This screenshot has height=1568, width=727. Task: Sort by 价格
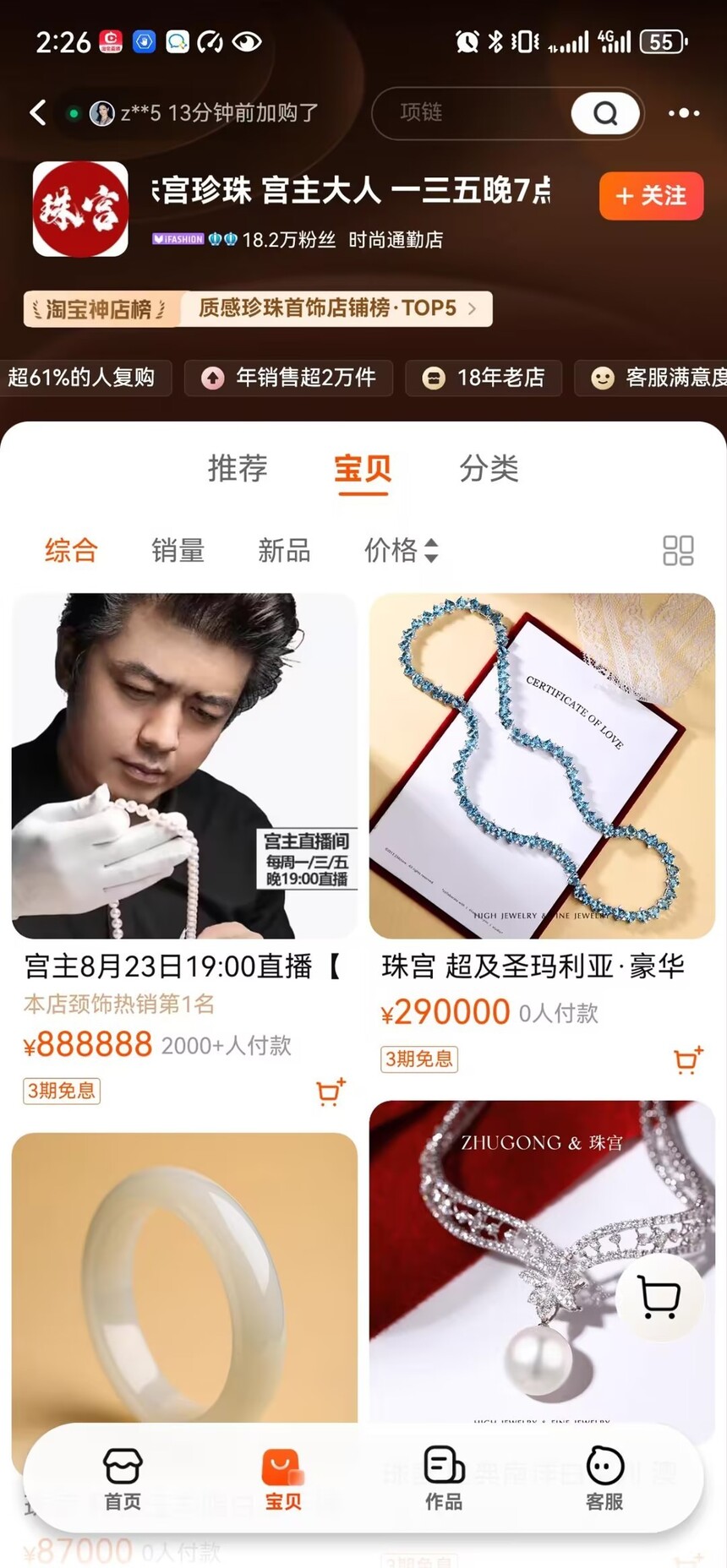[x=401, y=551]
